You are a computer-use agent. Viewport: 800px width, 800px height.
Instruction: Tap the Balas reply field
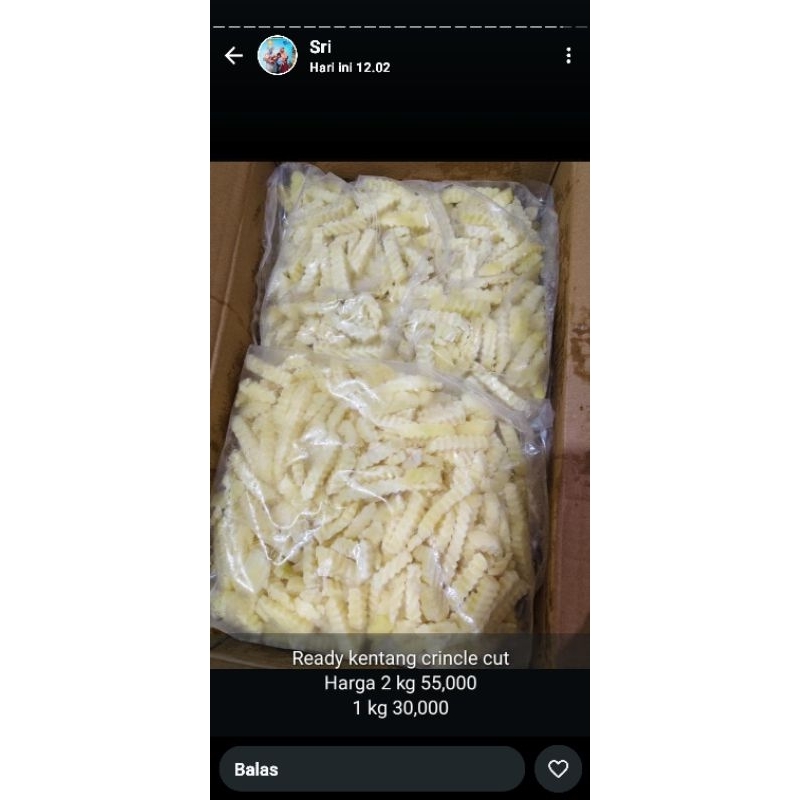pyautogui.click(x=372, y=769)
